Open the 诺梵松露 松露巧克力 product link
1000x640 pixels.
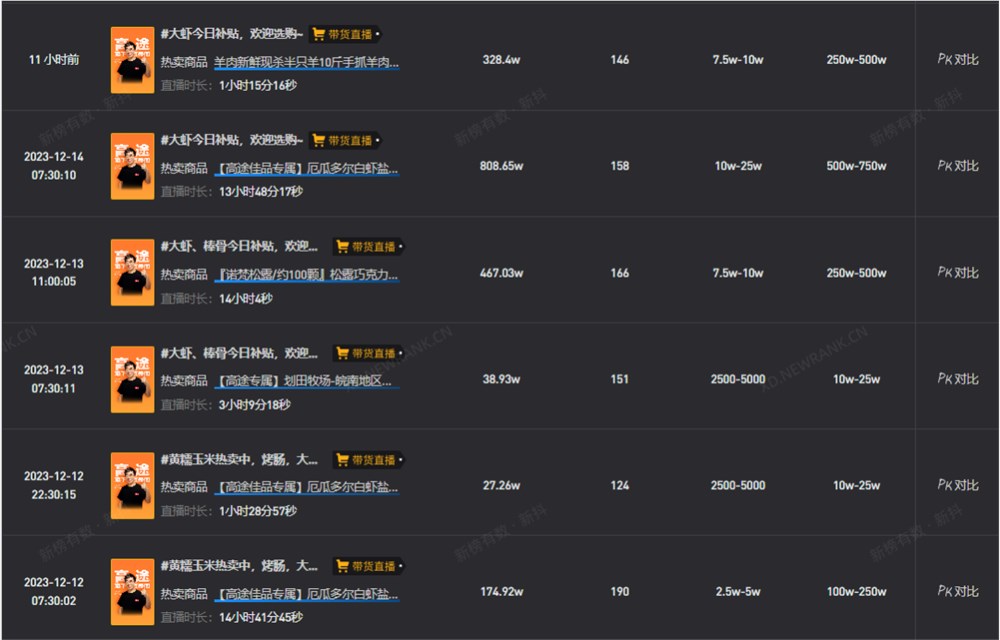[306, 274]
